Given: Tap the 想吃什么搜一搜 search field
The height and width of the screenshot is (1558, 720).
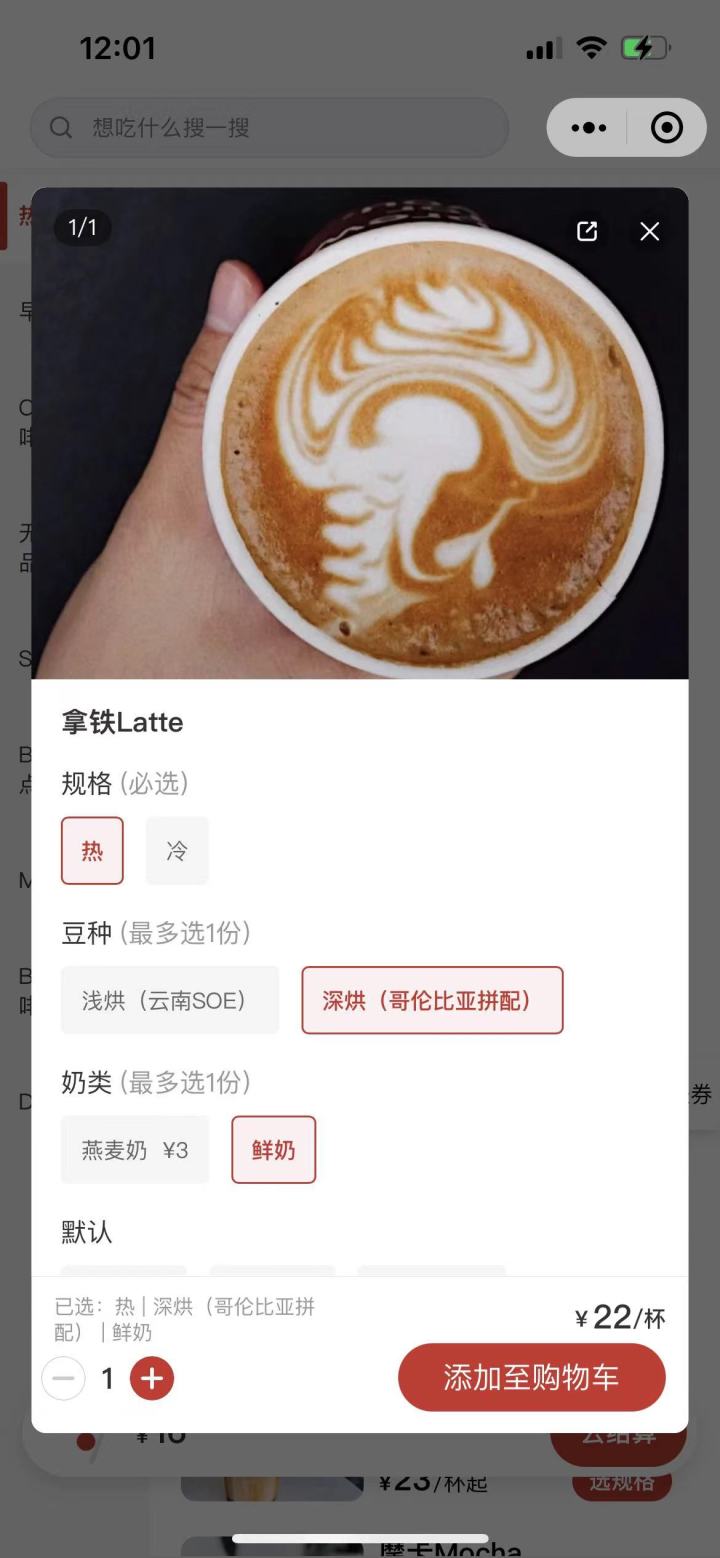Looking at the screenshot, I should (270, 127).
